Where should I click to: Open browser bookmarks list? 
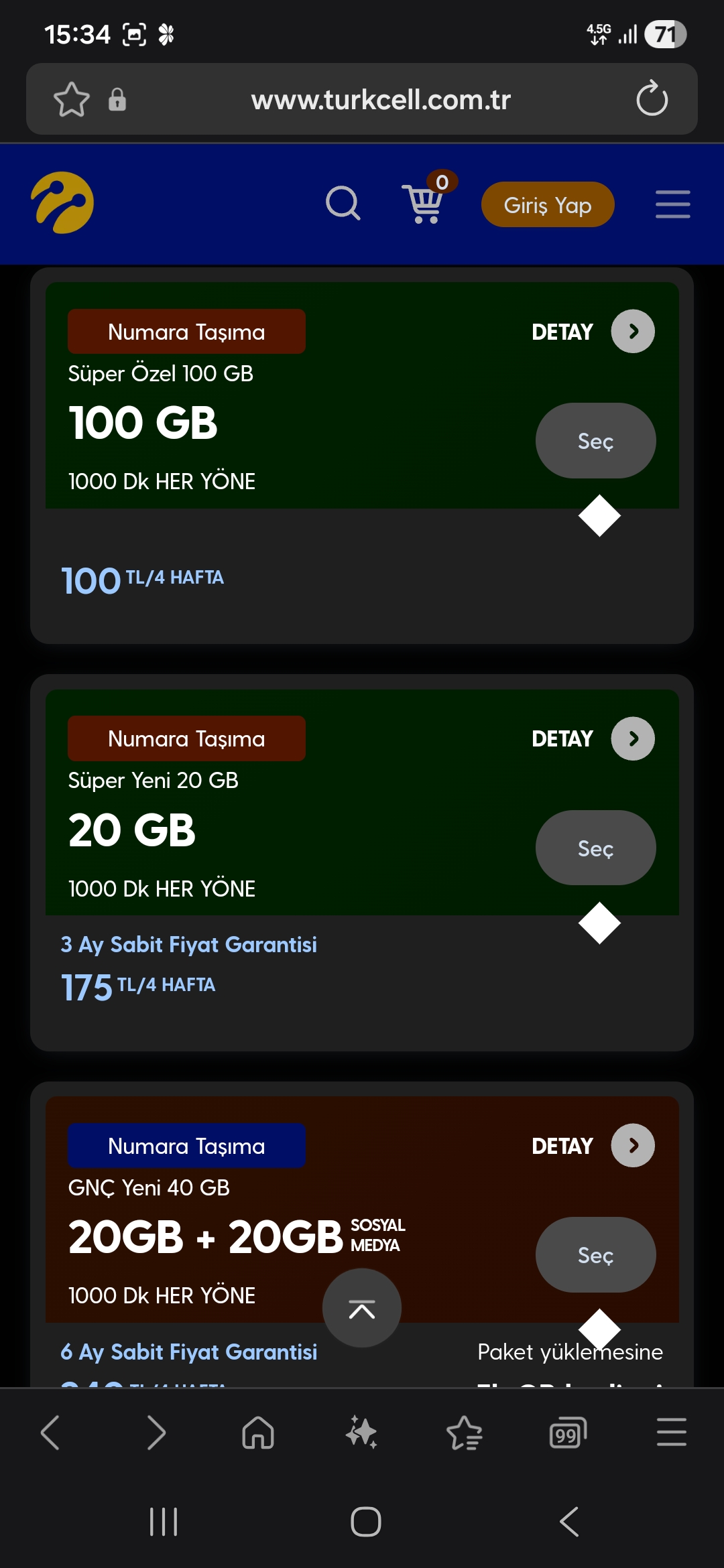click(x=465, y=1433)
